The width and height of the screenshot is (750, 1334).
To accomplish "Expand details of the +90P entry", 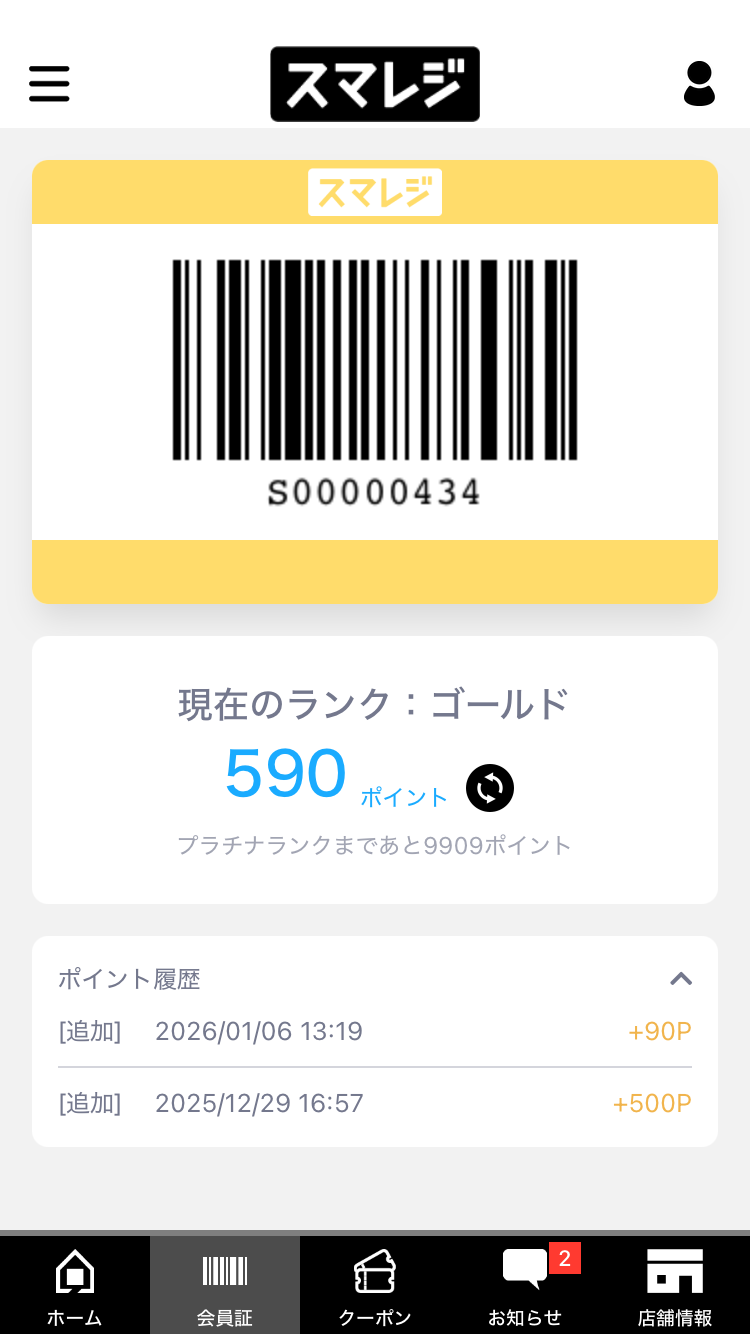I will pyautogui.click(x=374, y=1031).
